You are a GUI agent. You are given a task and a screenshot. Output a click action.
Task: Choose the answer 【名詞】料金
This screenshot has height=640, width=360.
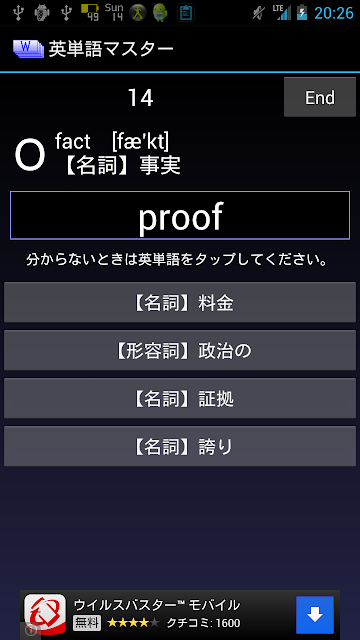[x=180, y=302]
